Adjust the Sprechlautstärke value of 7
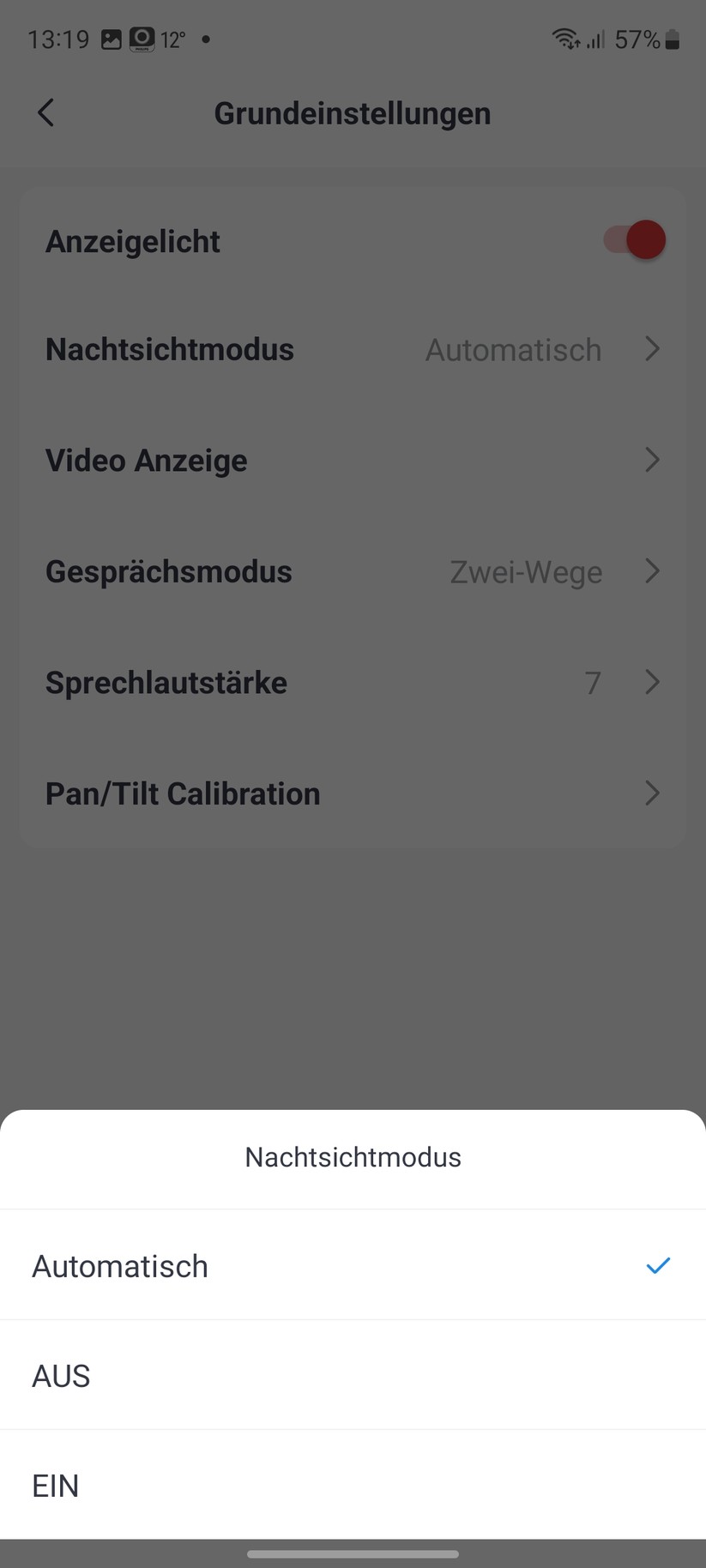The height and width of the screenshot is (1568, 706). coord(592,683)
